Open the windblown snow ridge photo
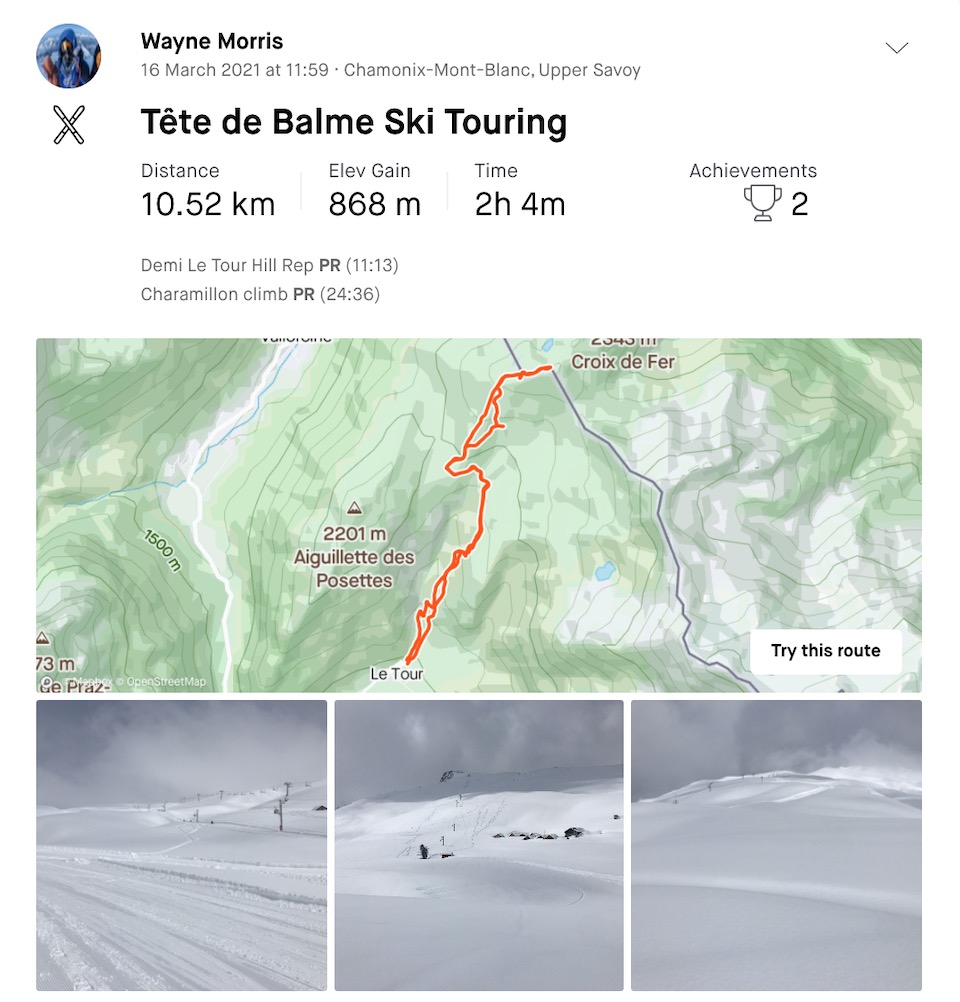960x1002 pixels. 776,845
